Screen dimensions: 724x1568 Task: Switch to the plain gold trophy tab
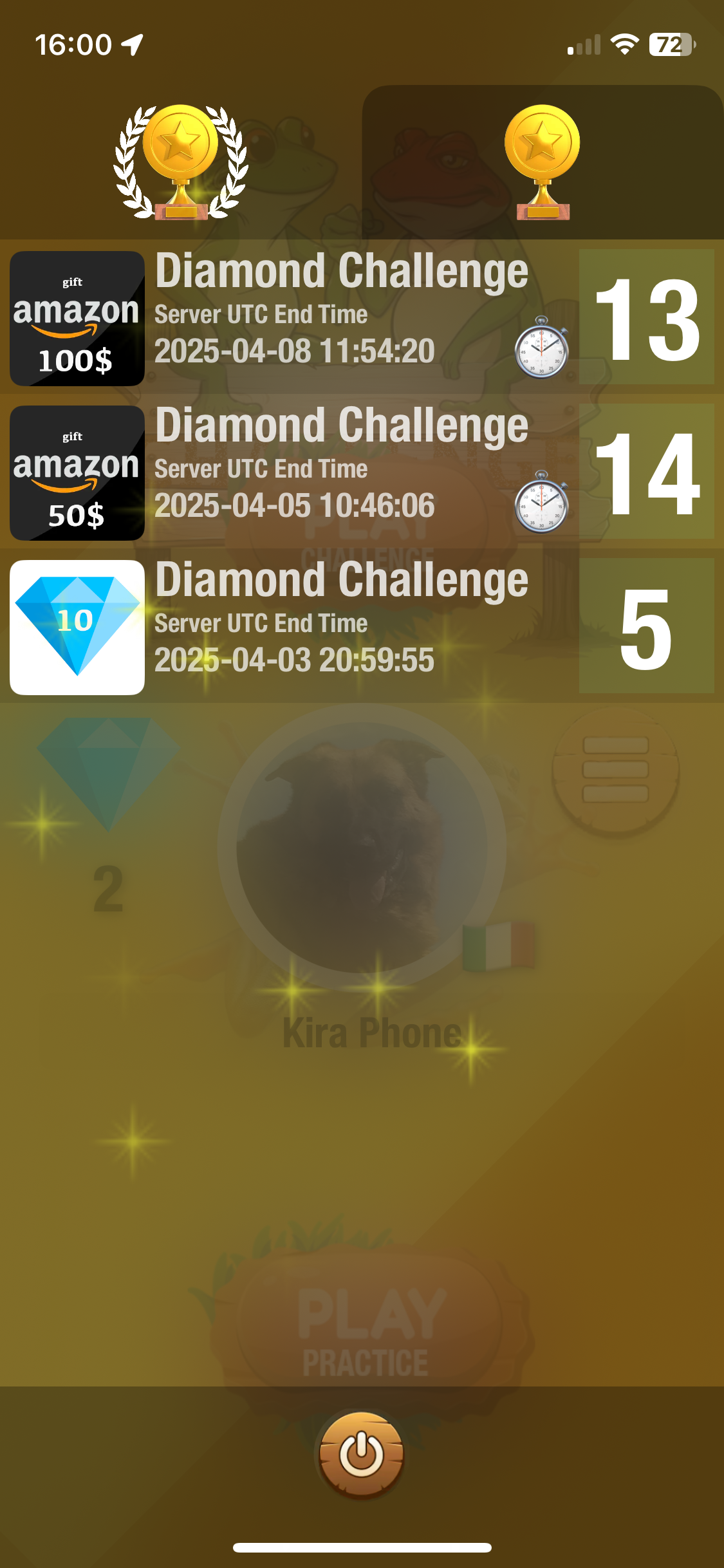(542, 162)
